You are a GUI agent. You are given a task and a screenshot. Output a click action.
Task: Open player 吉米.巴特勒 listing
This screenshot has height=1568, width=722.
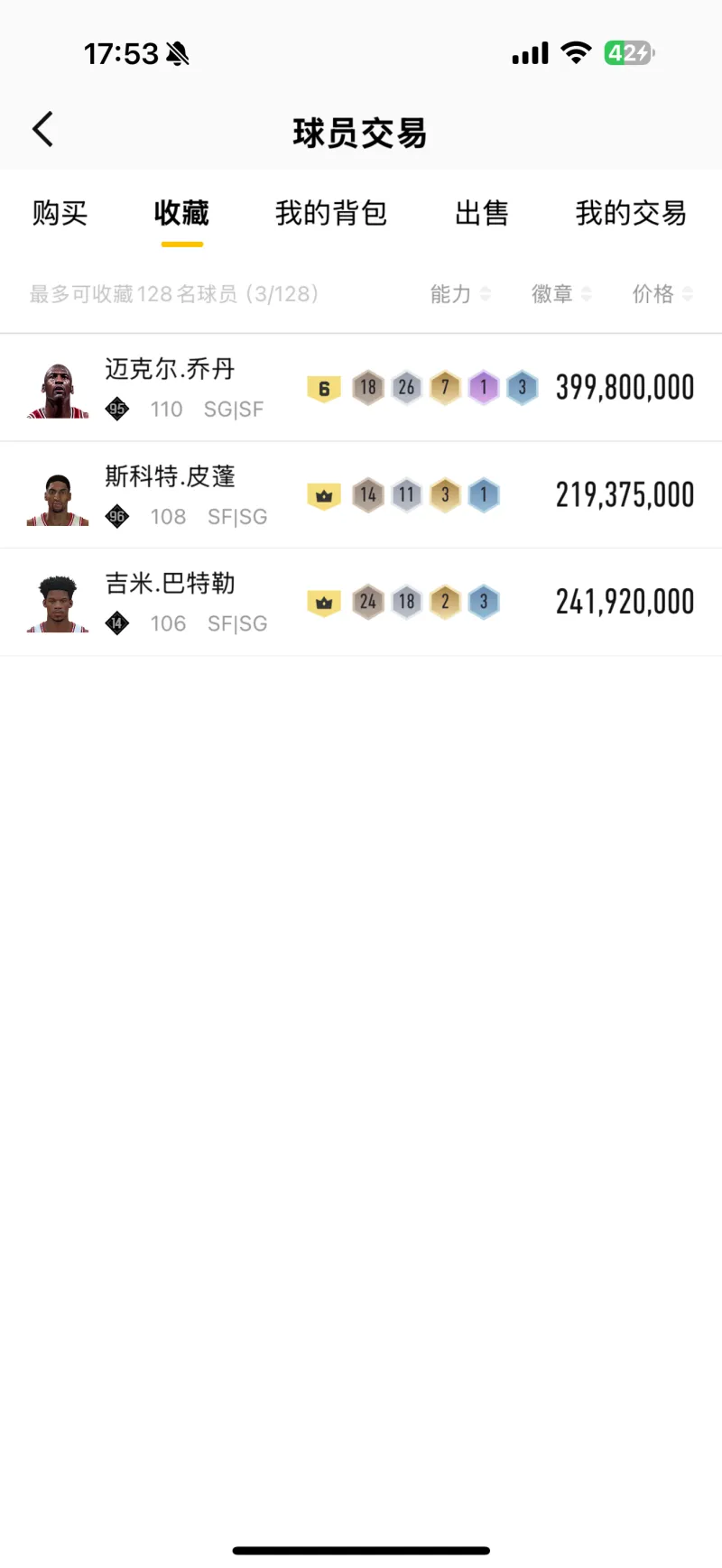coord(361,602)
